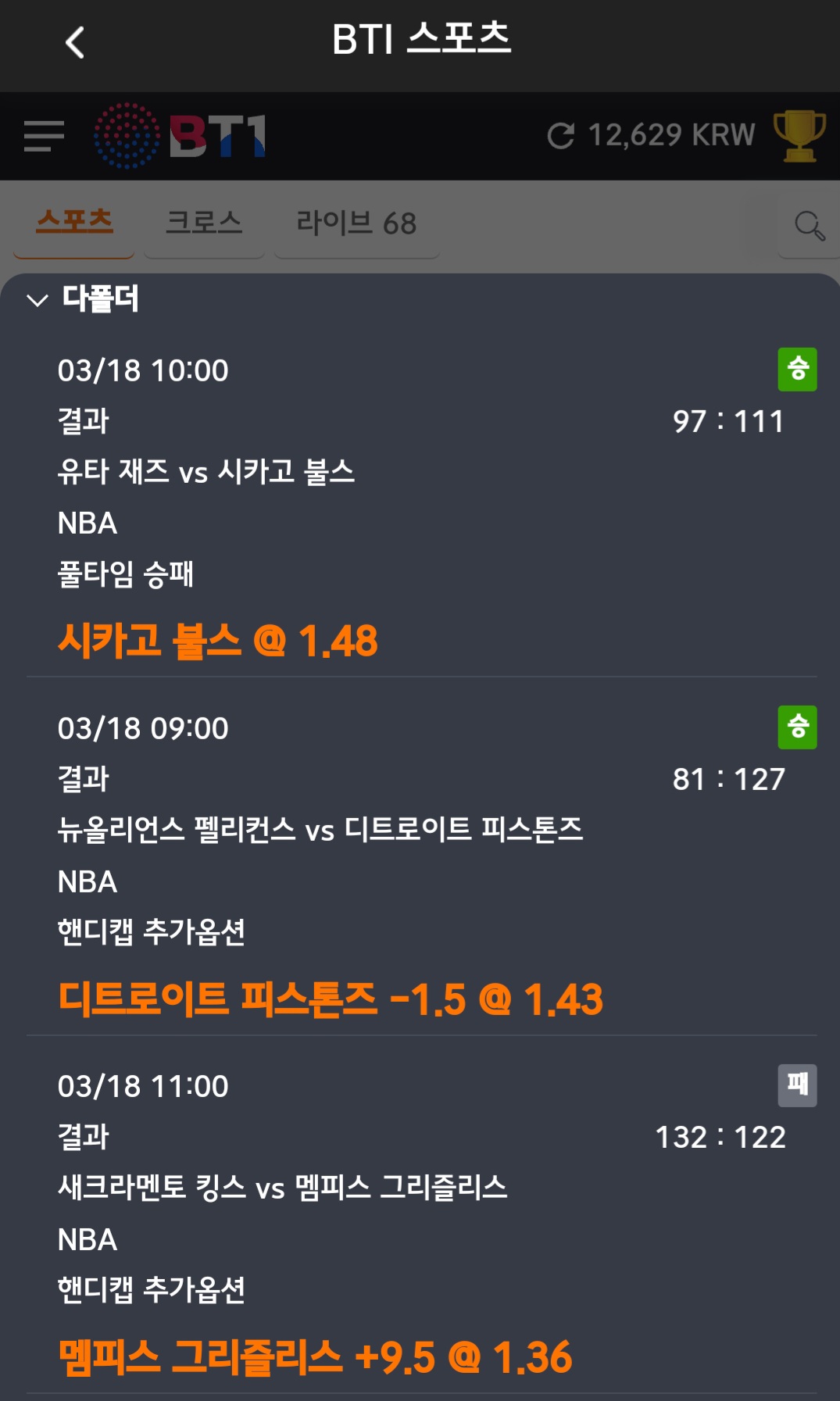Collapse the 다폴더 section
The height and width of the screenshot is (1401, 840).
(x=38, y=300)
